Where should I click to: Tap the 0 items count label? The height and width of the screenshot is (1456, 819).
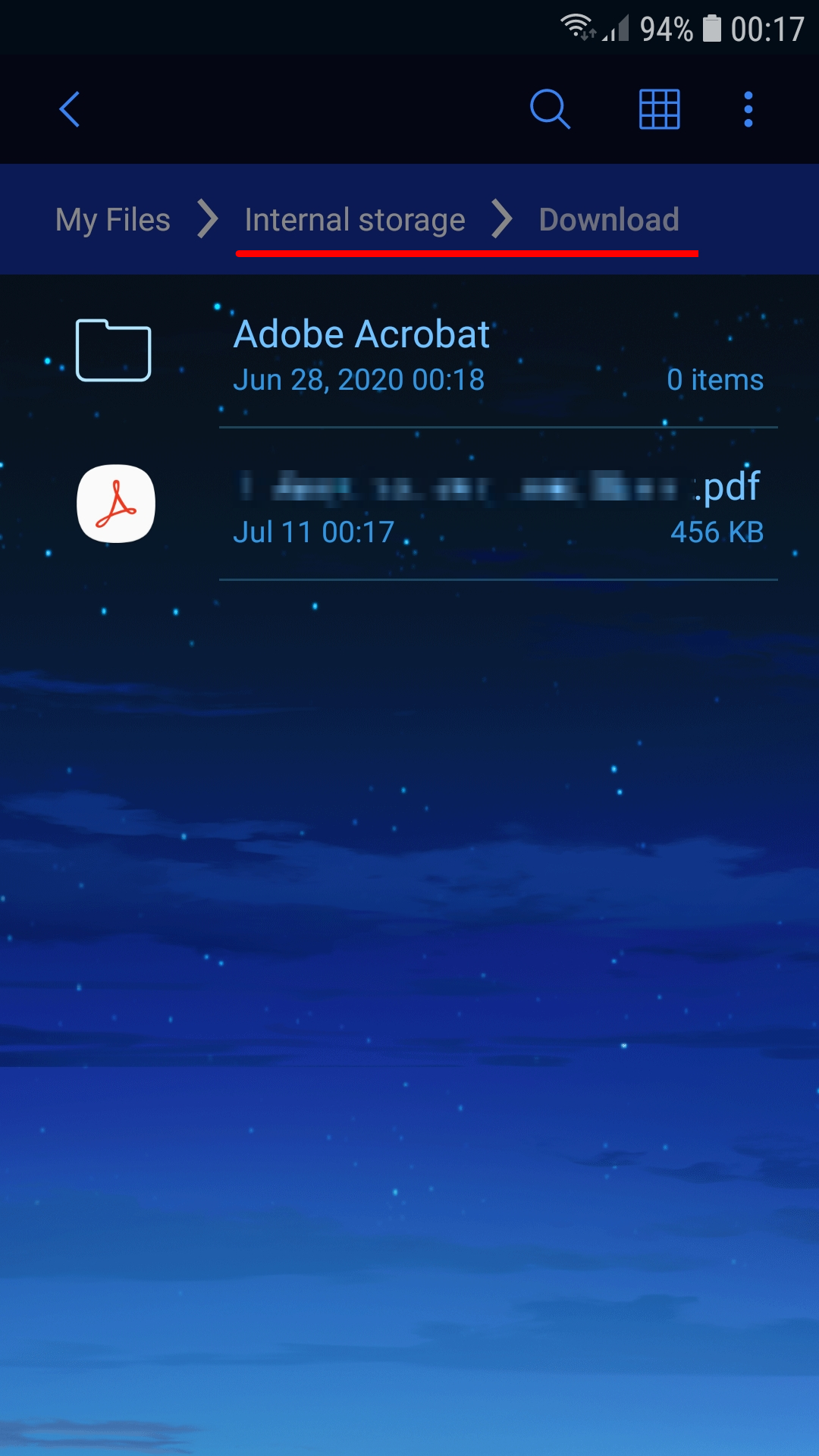point(714,379)
